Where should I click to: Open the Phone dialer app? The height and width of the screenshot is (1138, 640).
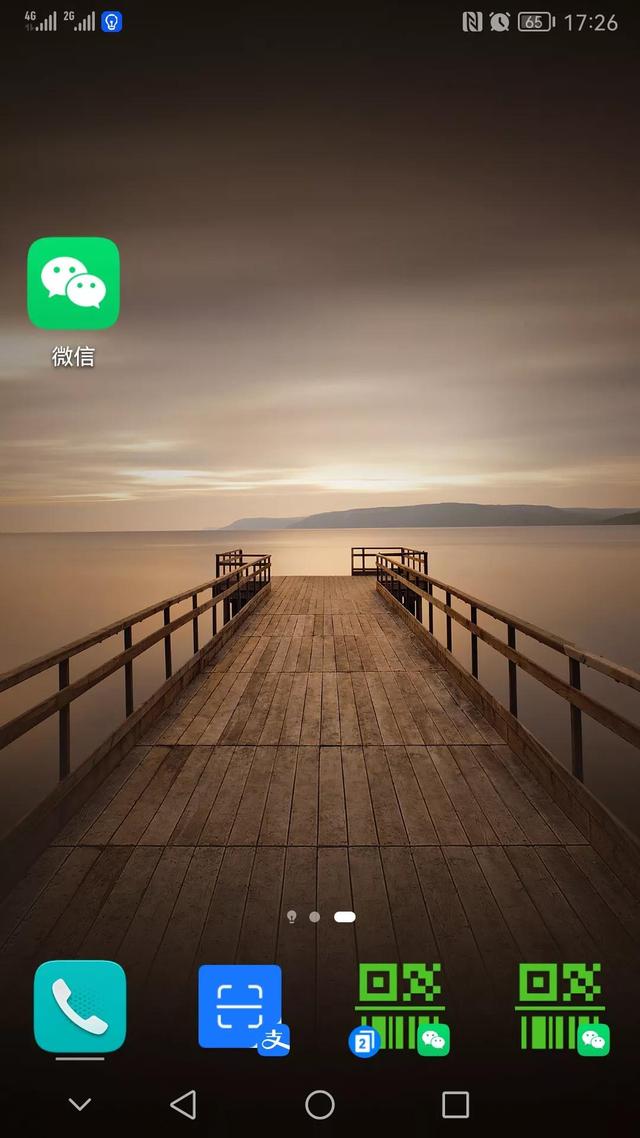click(80, 1006)
